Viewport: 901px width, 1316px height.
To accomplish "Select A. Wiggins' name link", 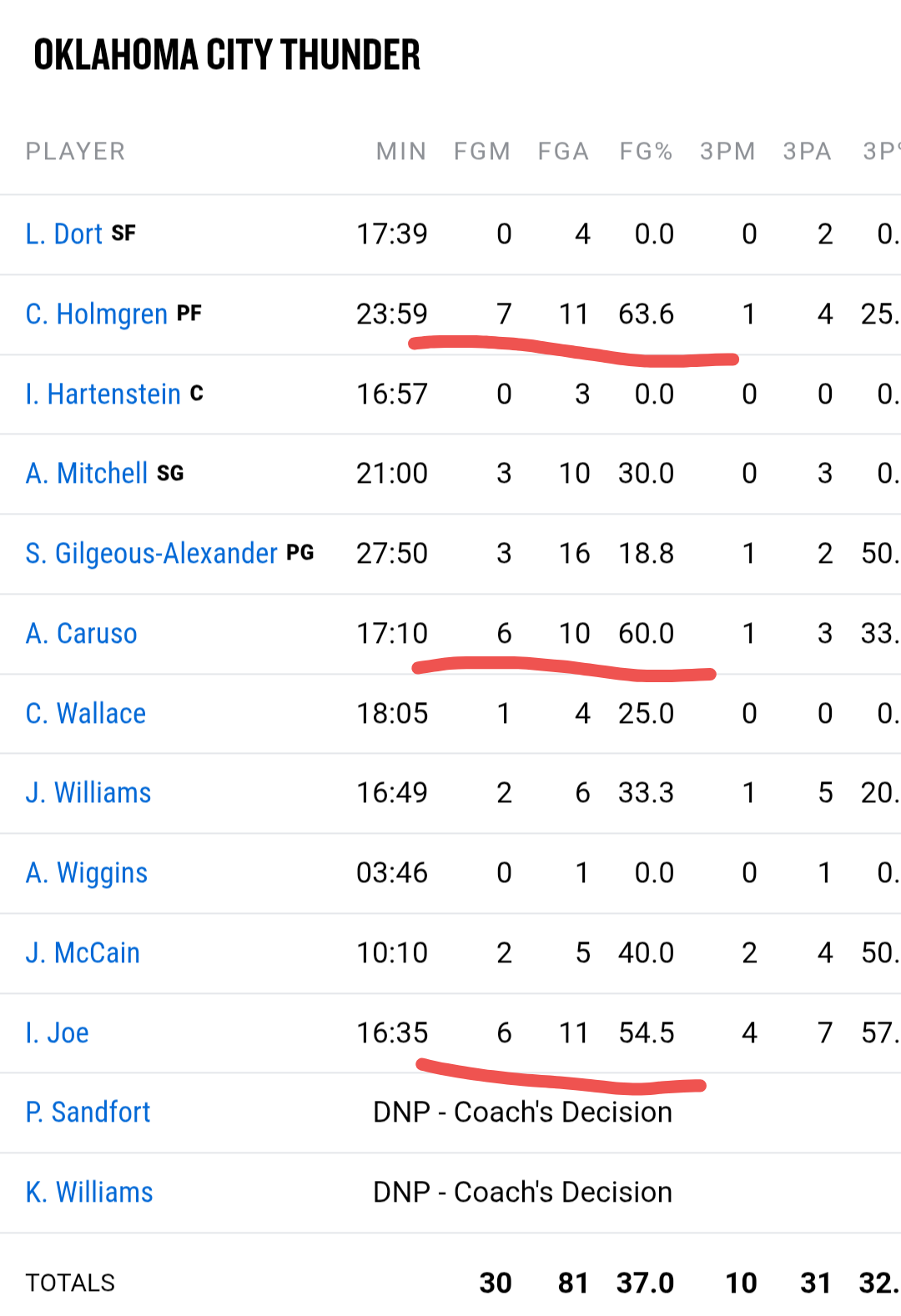I will pyautogui.click(x=87, y=873).
